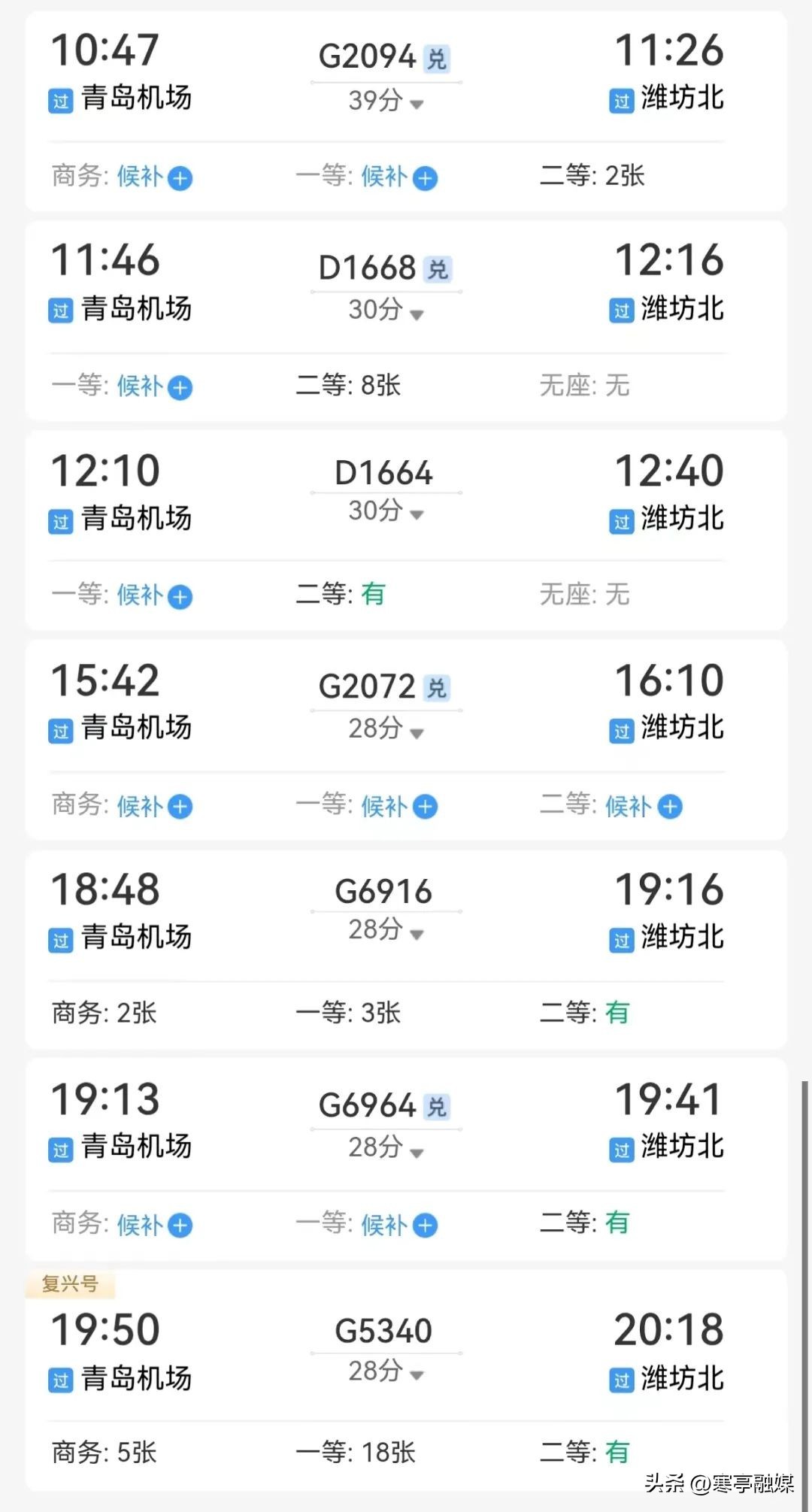Open the G5340 train departing at 19:50
The width and height of the screenshot is (812, 1512).
[x=383, y=1331]
